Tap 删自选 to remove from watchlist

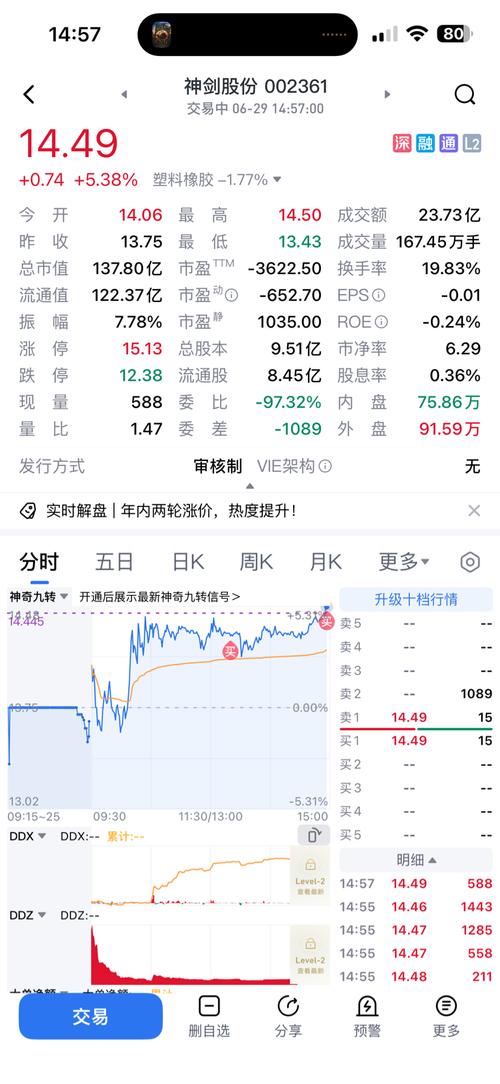(x=209, y=1016)
